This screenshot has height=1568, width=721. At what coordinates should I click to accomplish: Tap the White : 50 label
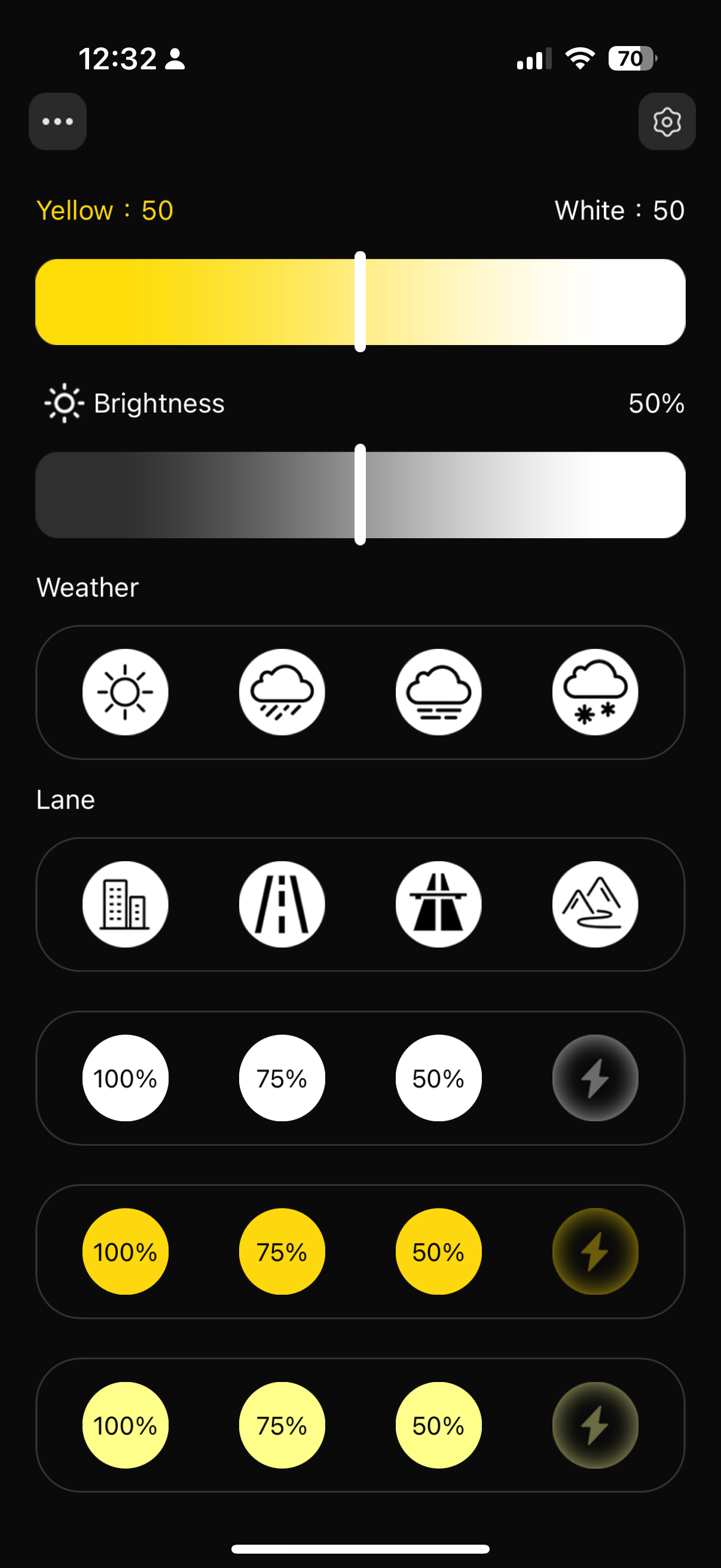[x=619, y=210]
